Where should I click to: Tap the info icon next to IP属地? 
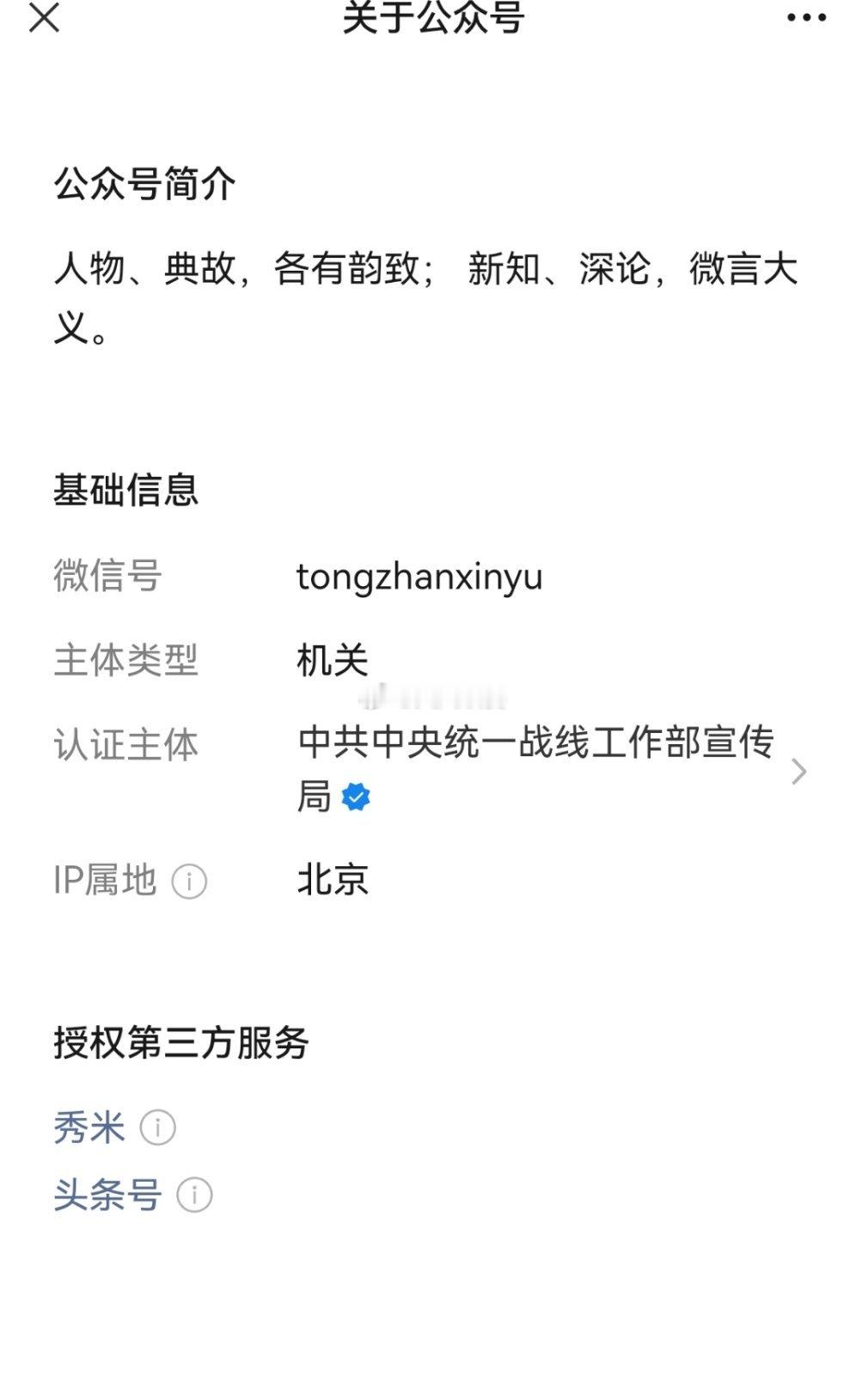188,881
